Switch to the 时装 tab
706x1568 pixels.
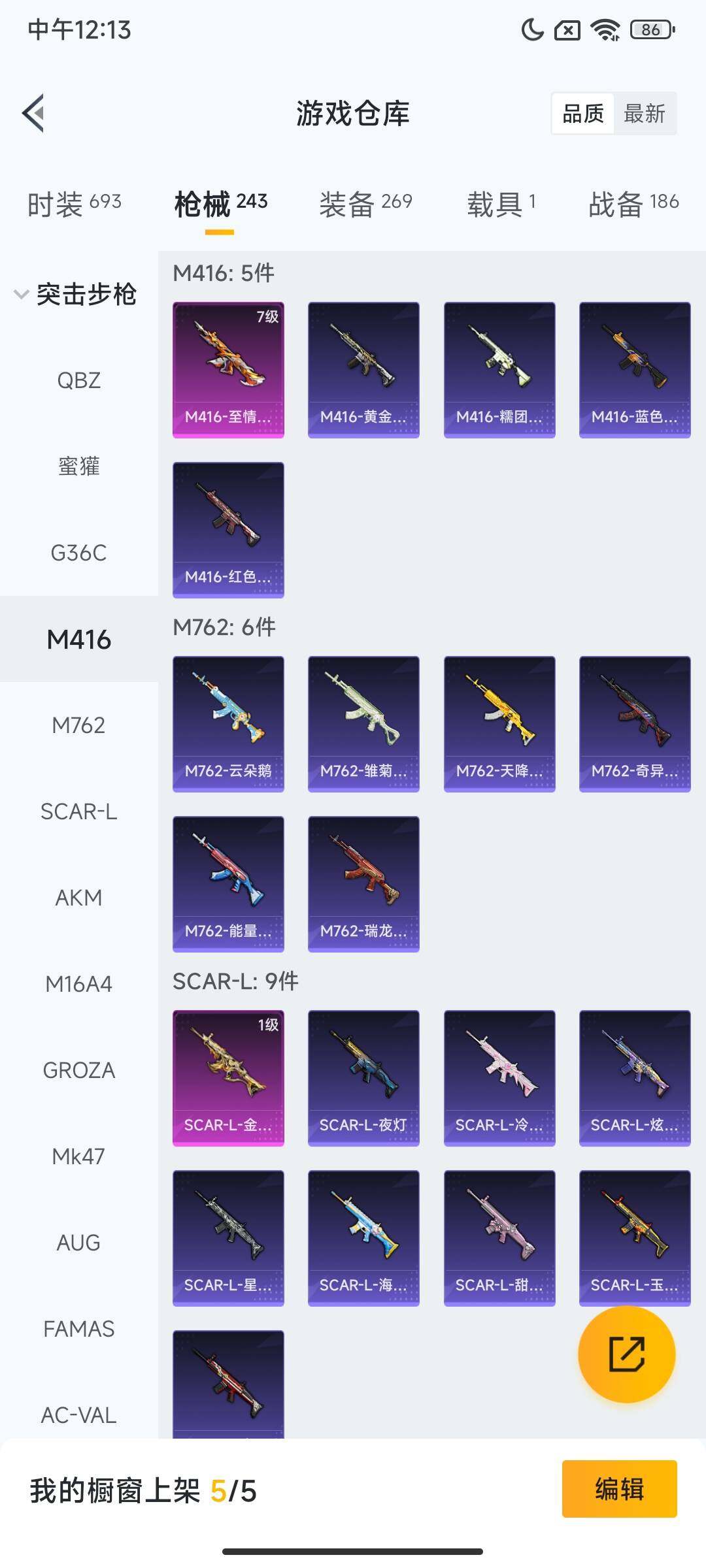coord(74,204)
